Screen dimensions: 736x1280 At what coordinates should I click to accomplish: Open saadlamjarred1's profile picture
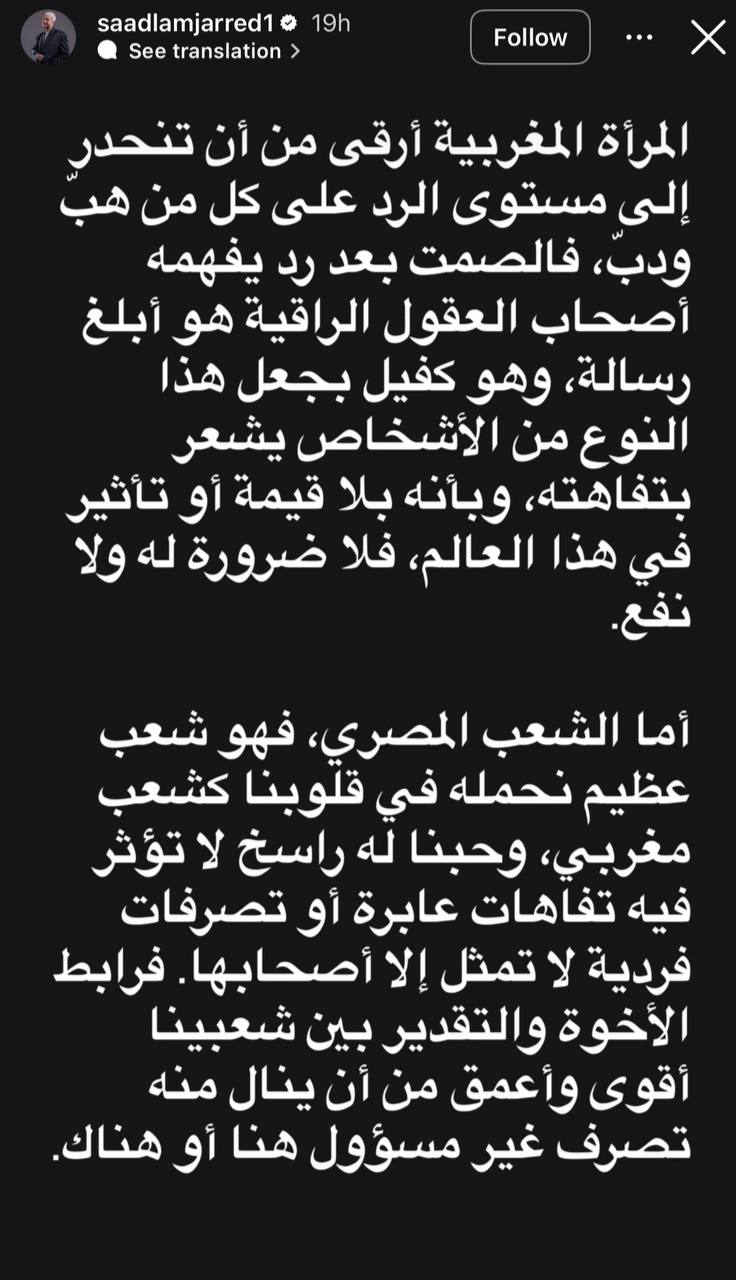point(48,37)
